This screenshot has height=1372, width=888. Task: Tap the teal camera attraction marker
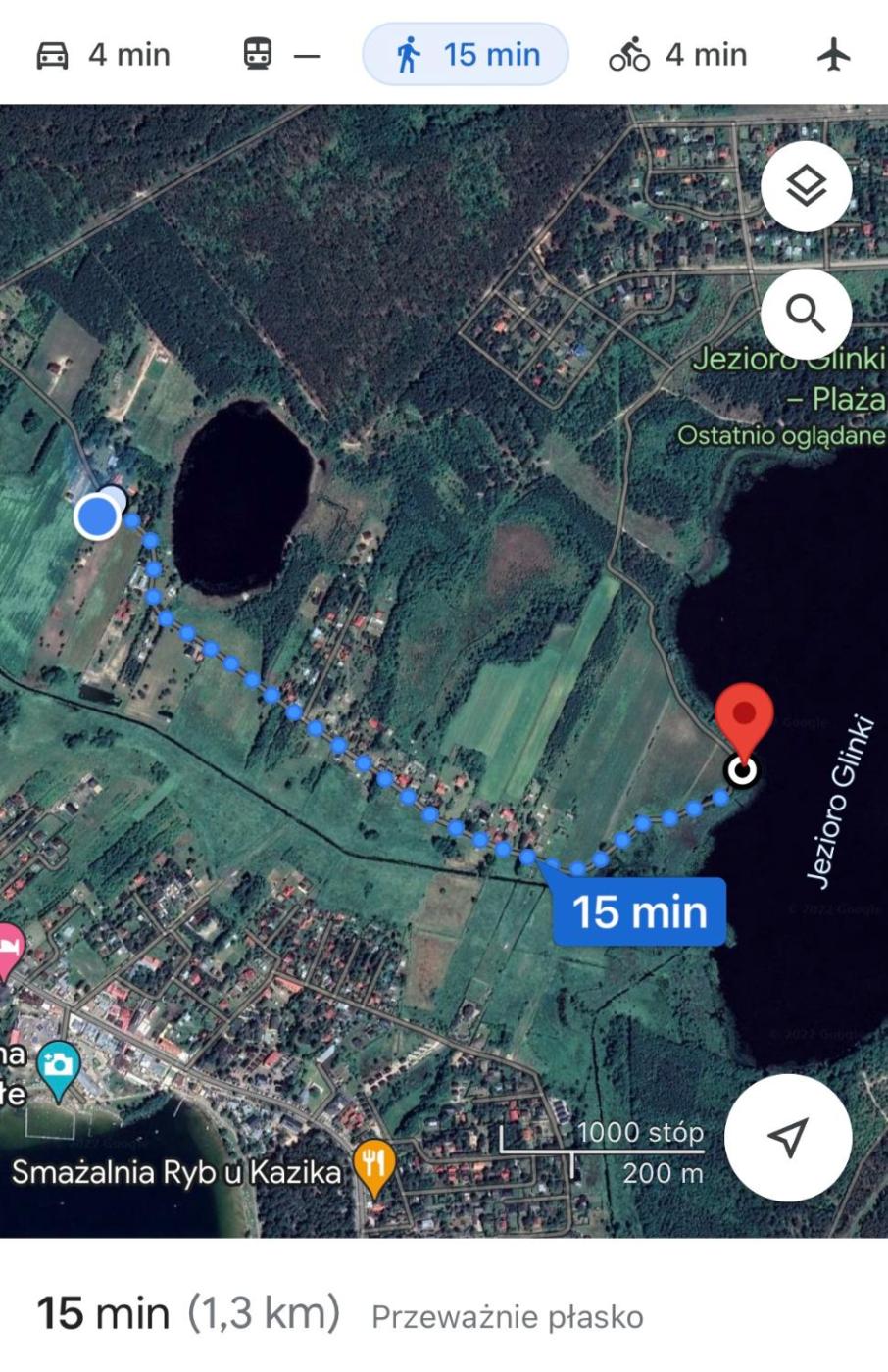tap(58, 1066)
